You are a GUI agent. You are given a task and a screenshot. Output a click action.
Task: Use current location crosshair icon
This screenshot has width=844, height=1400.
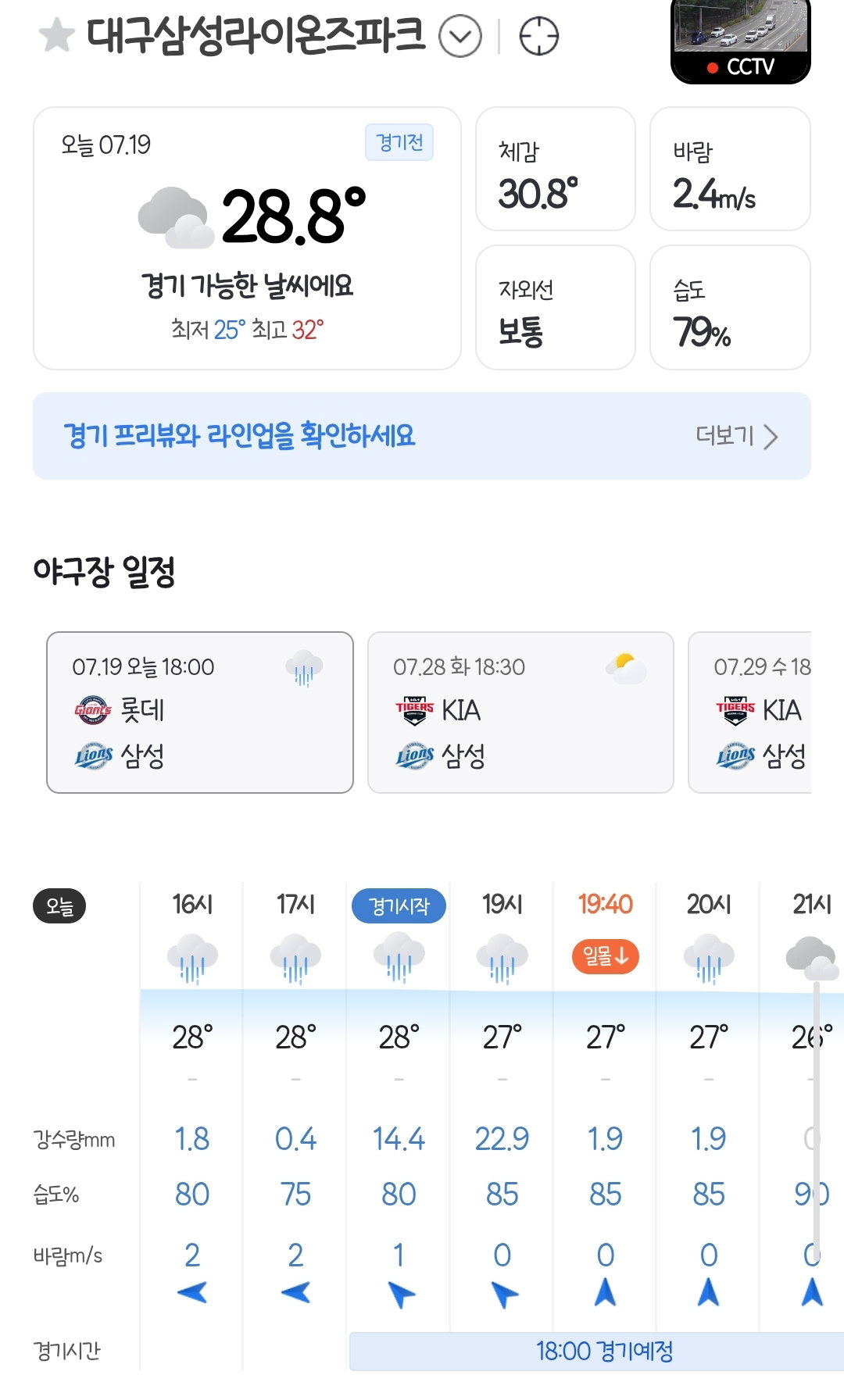point(539,36)
